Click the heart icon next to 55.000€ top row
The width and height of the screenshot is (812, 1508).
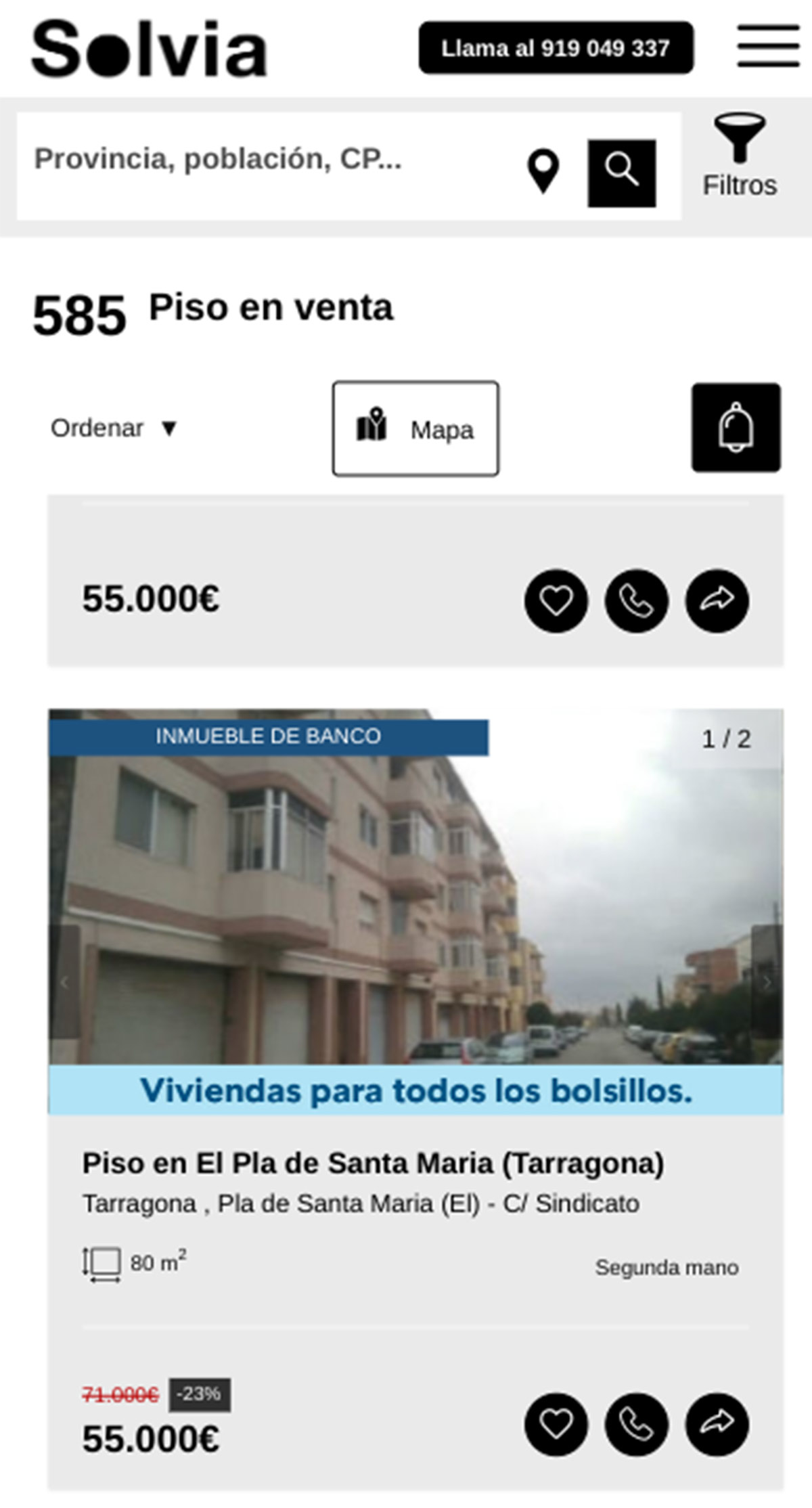(x=556, y=600)
